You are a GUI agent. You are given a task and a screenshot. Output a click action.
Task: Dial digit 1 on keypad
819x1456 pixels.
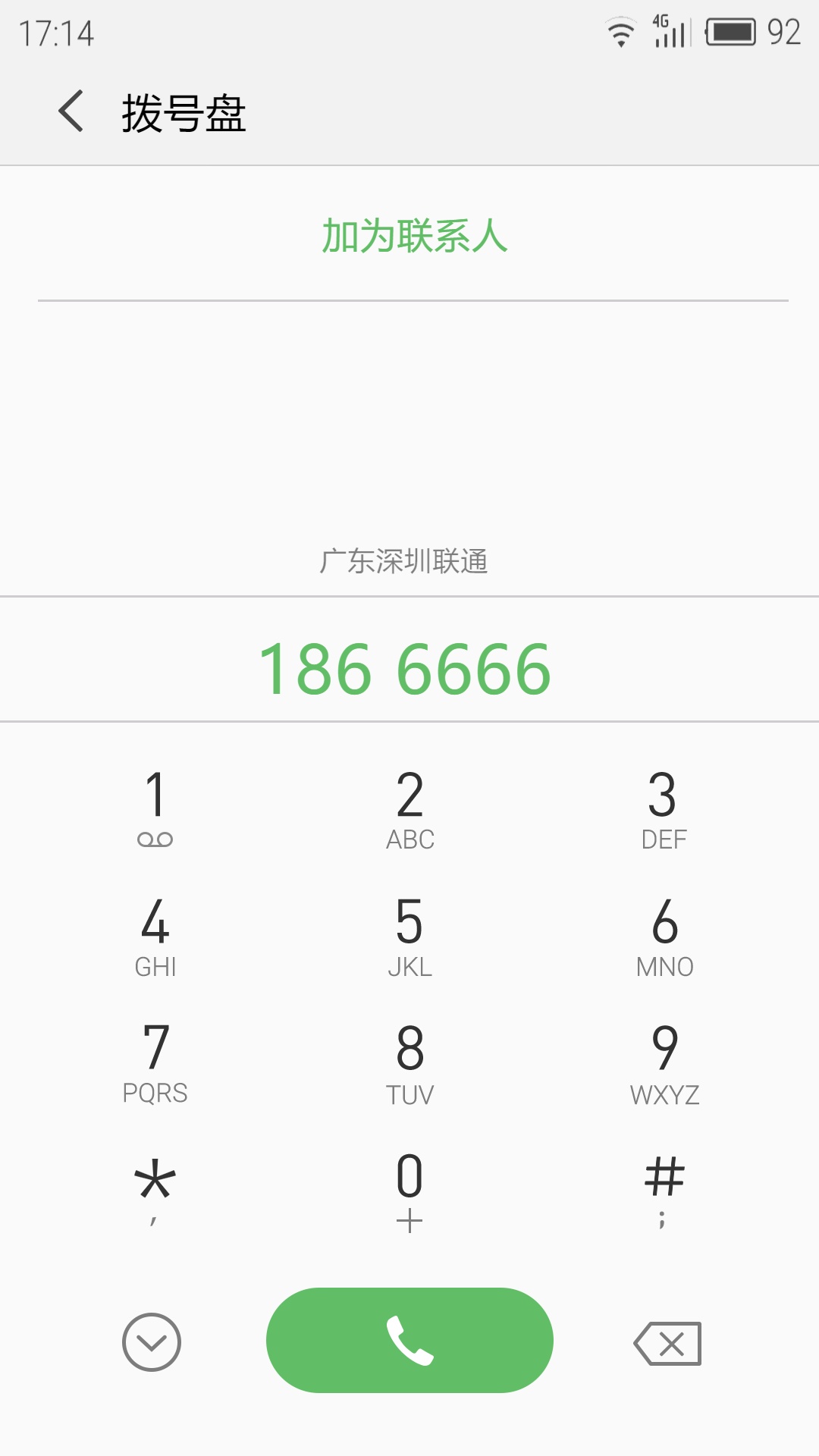tap(155, 807)
